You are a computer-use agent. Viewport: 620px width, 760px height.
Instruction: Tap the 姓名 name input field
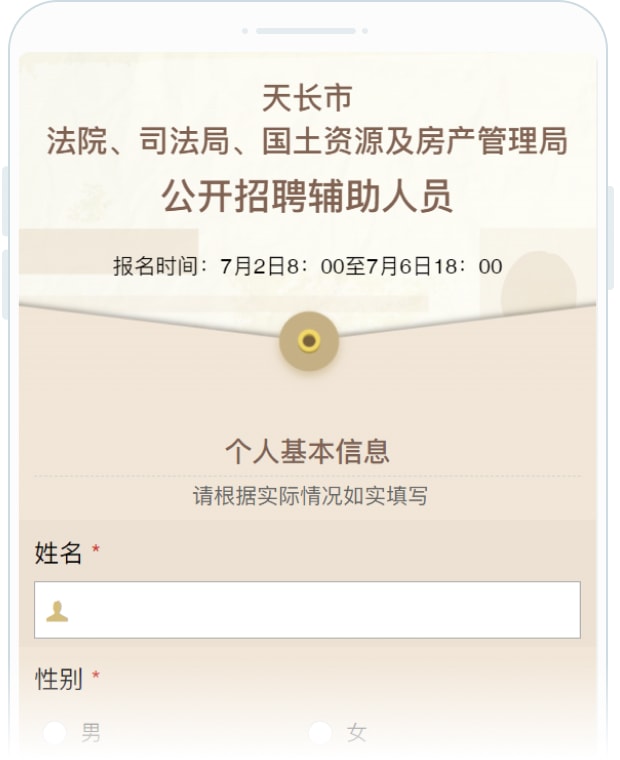pyautogui.click(x=307, y=610)
